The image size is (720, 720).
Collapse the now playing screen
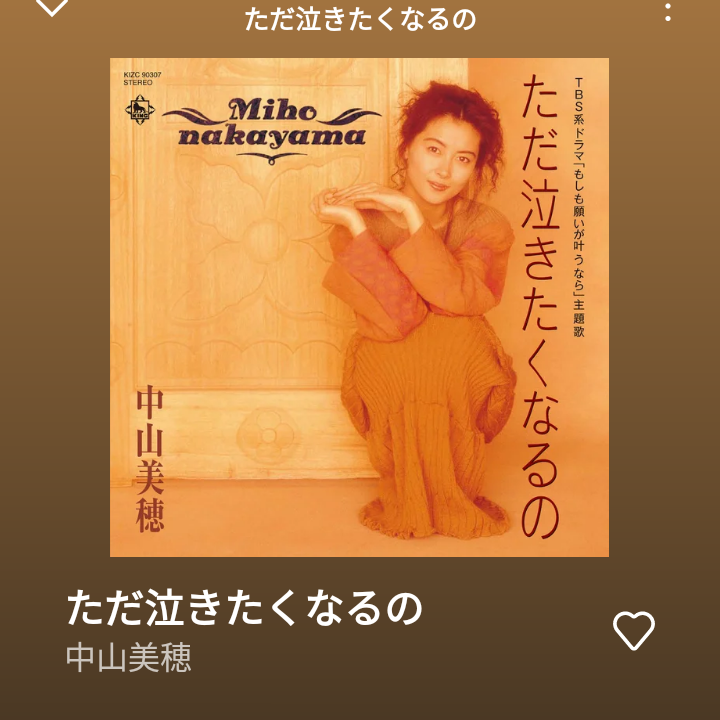point(51,7)
